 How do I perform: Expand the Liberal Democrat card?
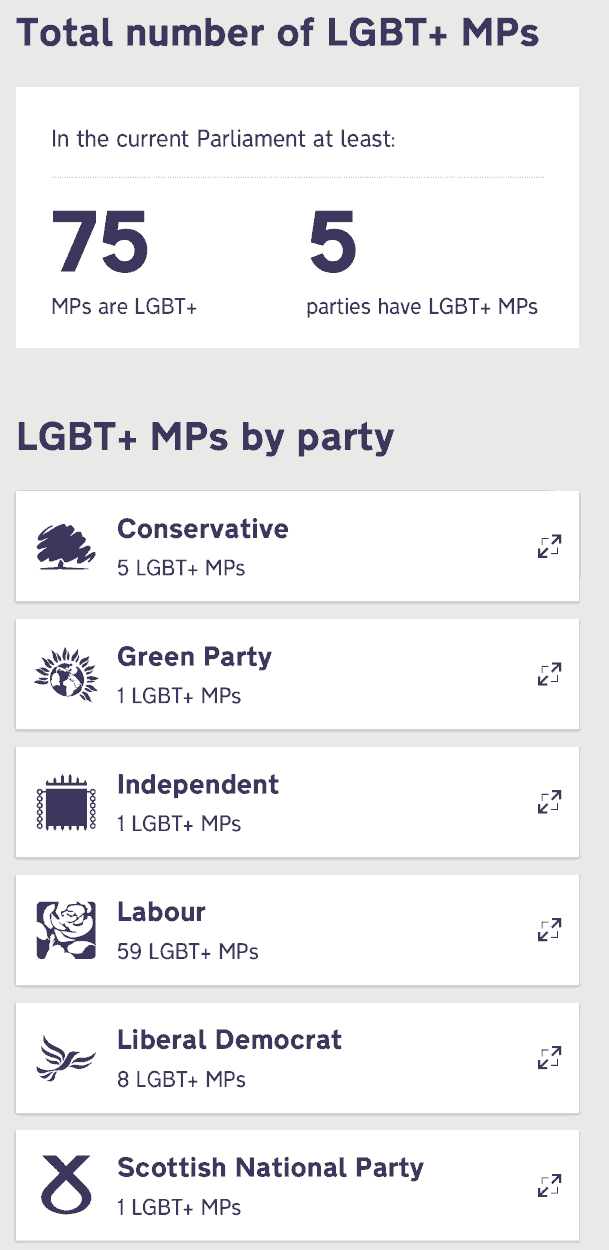pyautogui.click(x=549, y=1058)
